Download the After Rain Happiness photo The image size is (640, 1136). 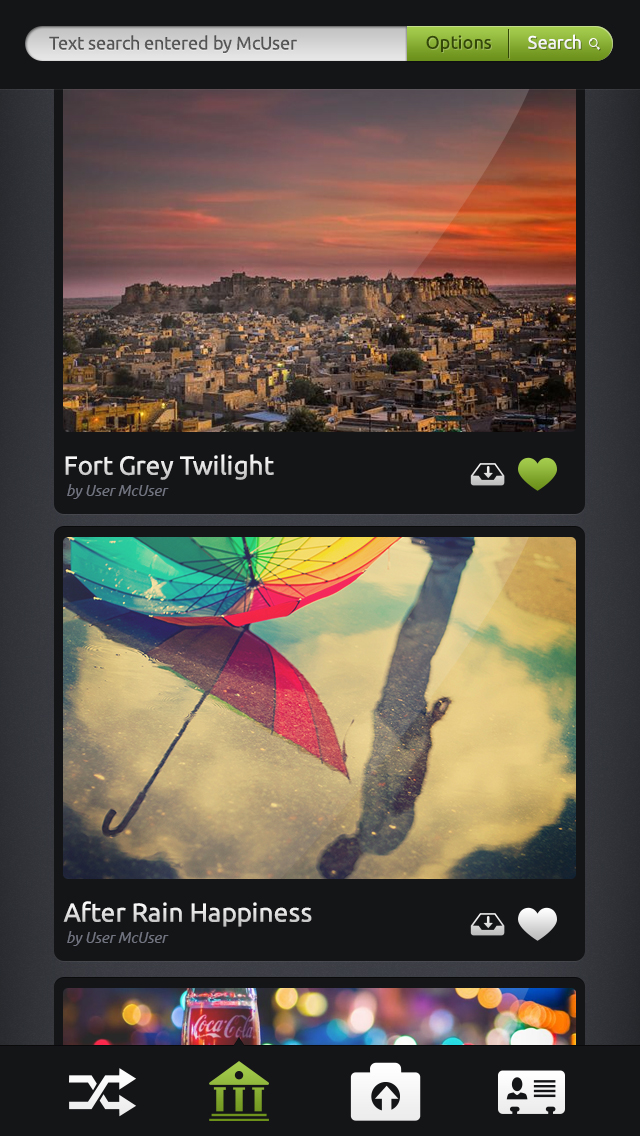[487, 924]
